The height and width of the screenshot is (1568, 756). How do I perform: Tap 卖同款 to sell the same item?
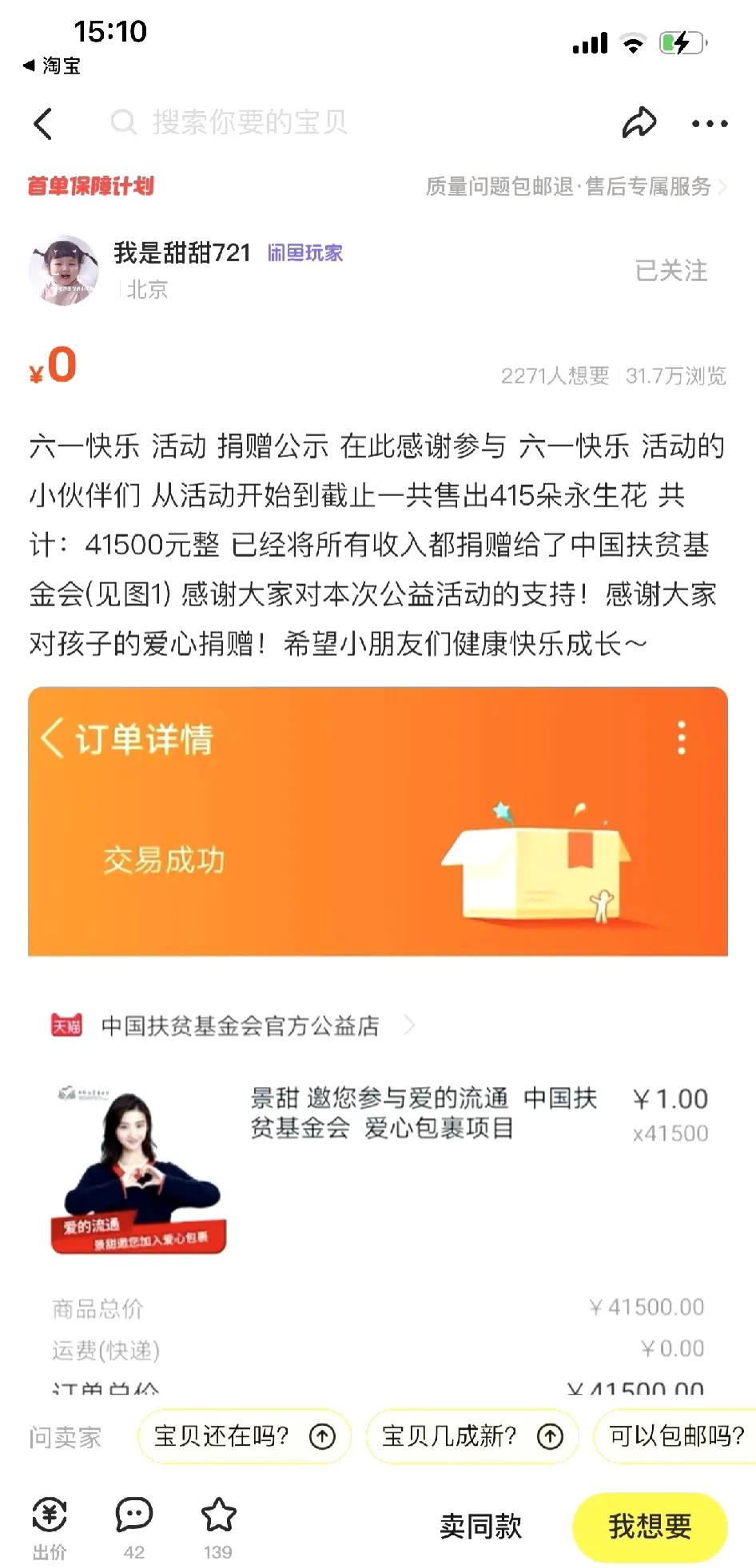click(x=480, y=1526)
